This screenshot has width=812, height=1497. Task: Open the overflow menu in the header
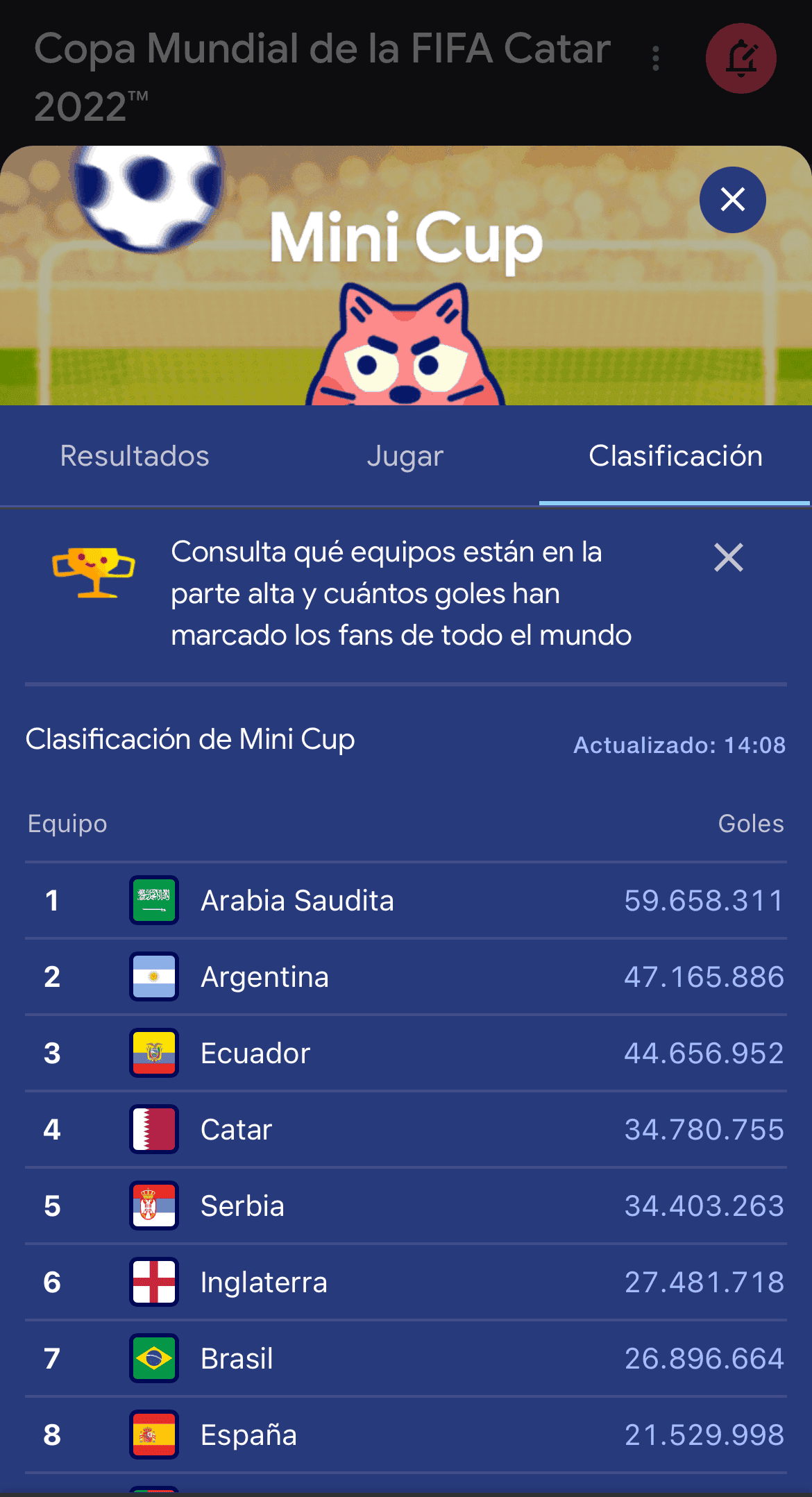(x=656, y=58)
